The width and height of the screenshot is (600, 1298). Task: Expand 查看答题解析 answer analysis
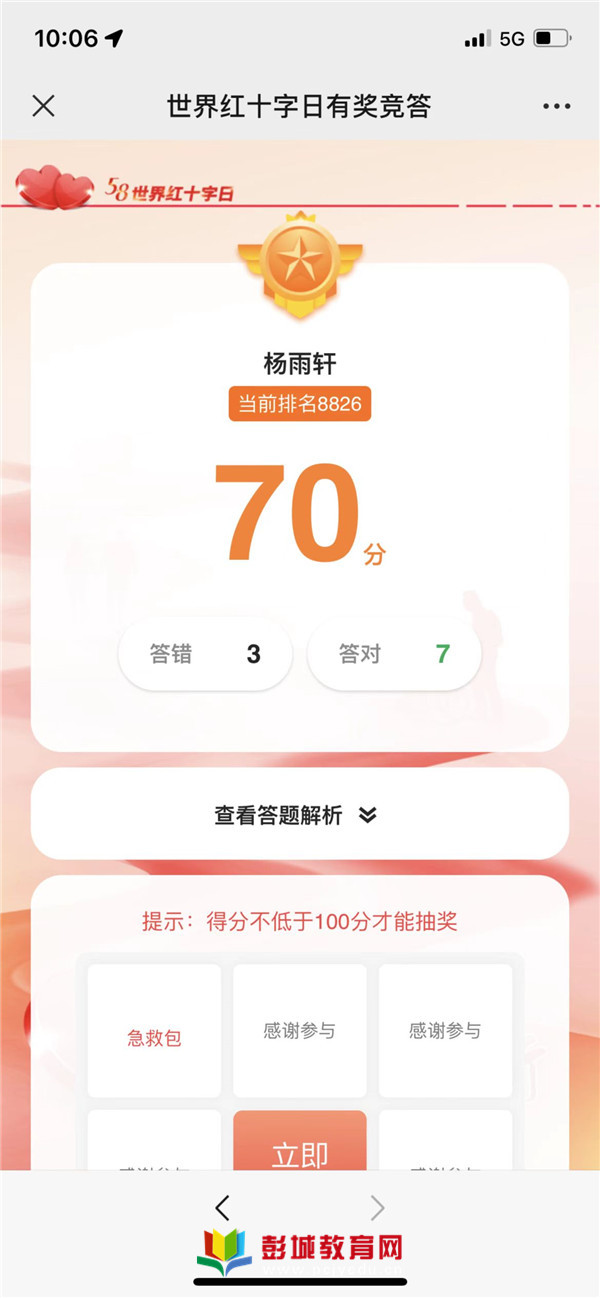point(299,815)
